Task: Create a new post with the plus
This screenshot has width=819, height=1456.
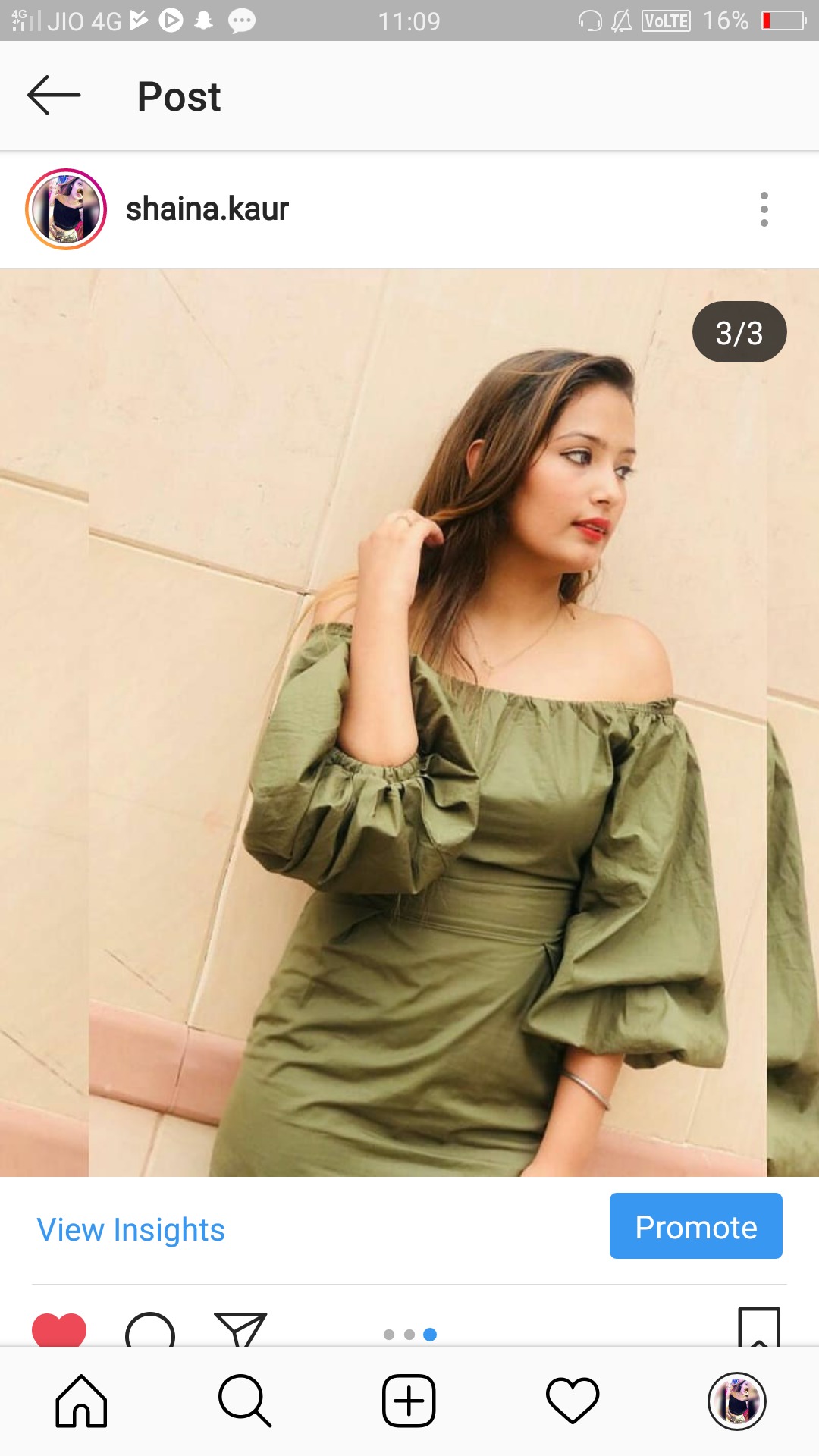Action: (409, 1401)
